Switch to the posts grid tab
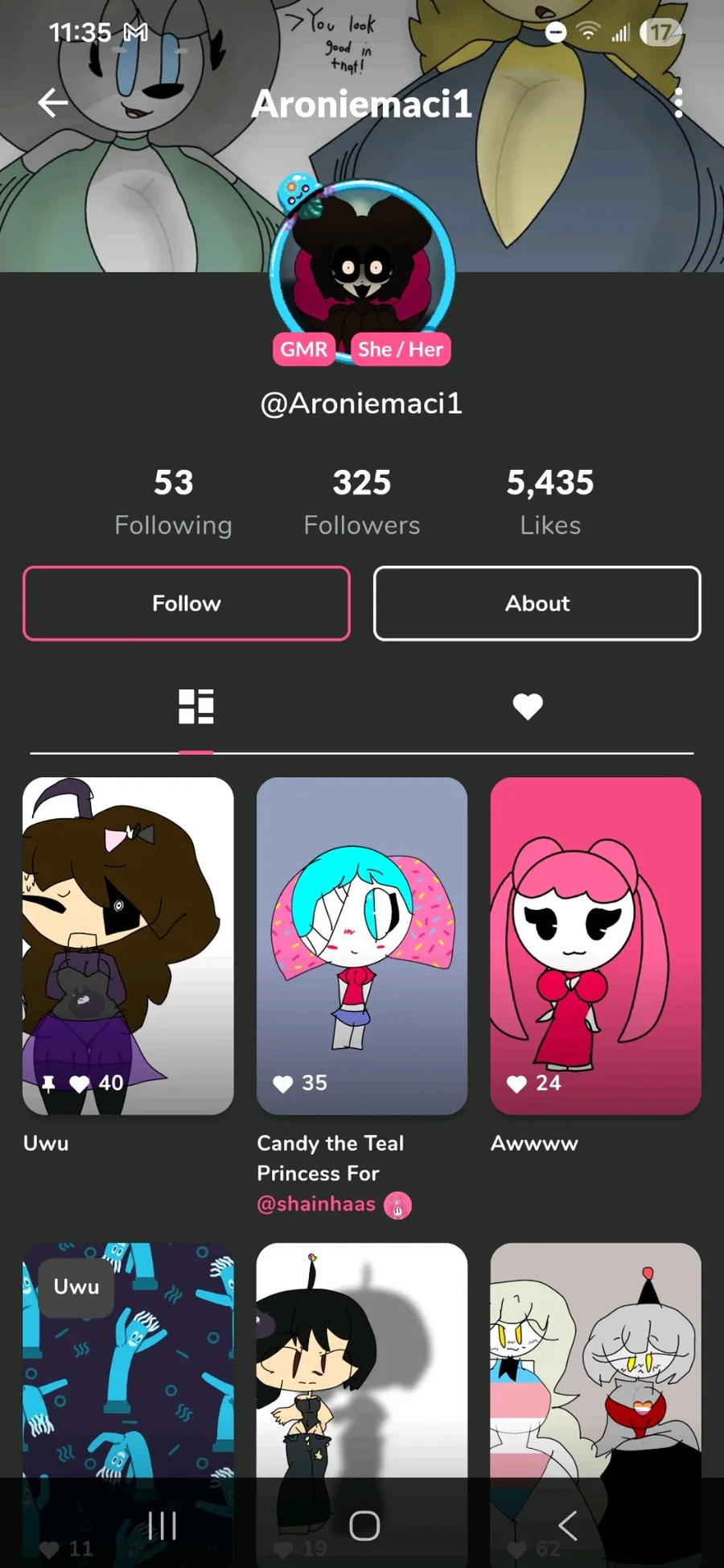 196,706
